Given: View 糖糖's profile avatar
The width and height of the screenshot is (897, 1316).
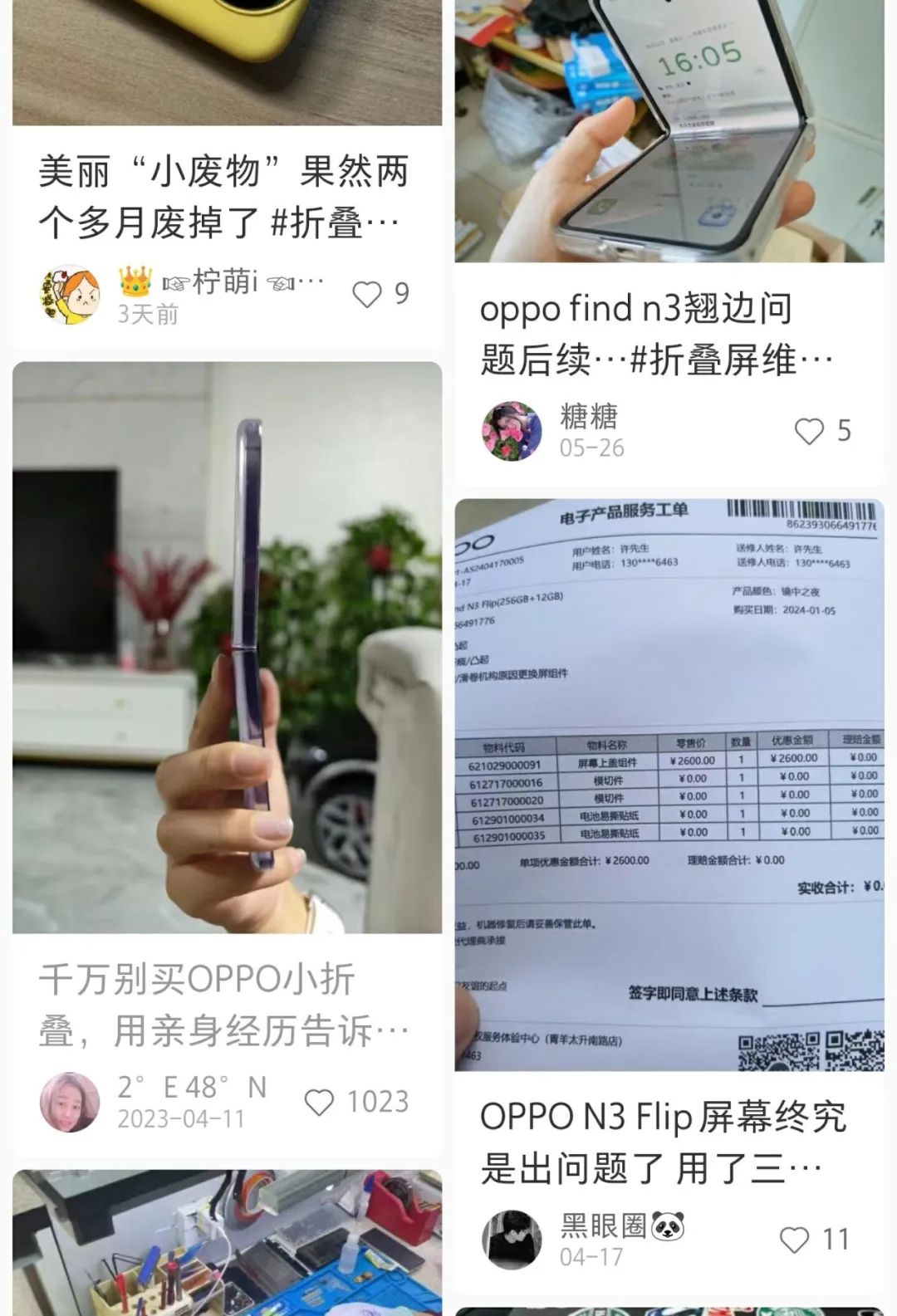Looking at the screenshot, I should 512,431.
